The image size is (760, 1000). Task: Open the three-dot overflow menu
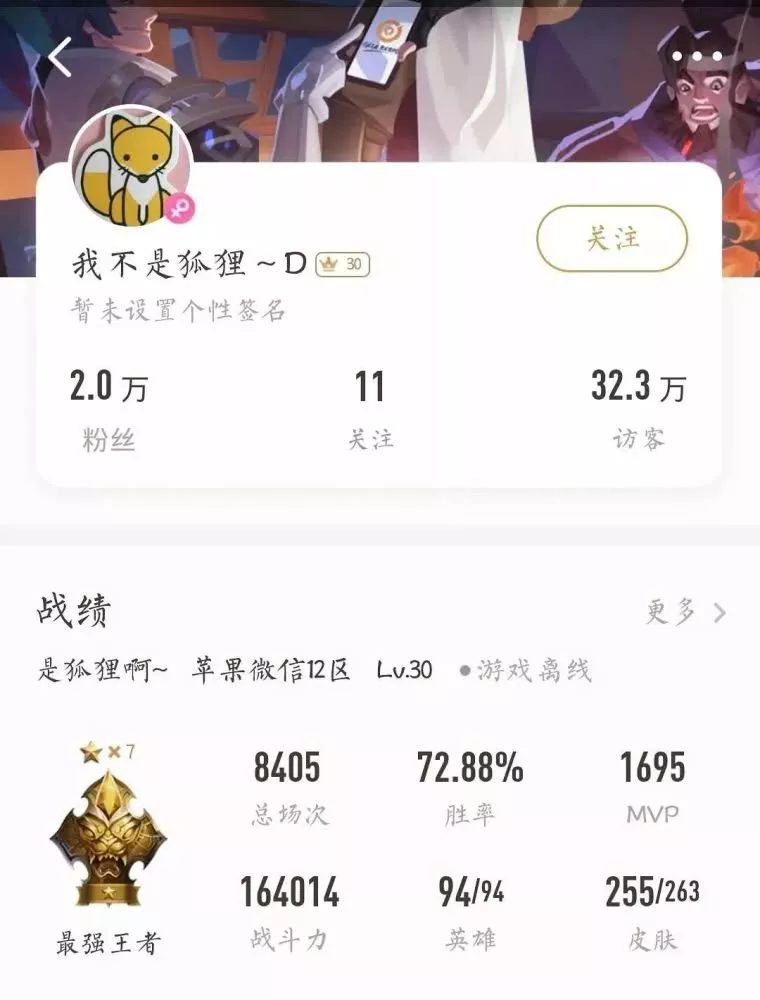pyautogui.click(x=697, y=57)
